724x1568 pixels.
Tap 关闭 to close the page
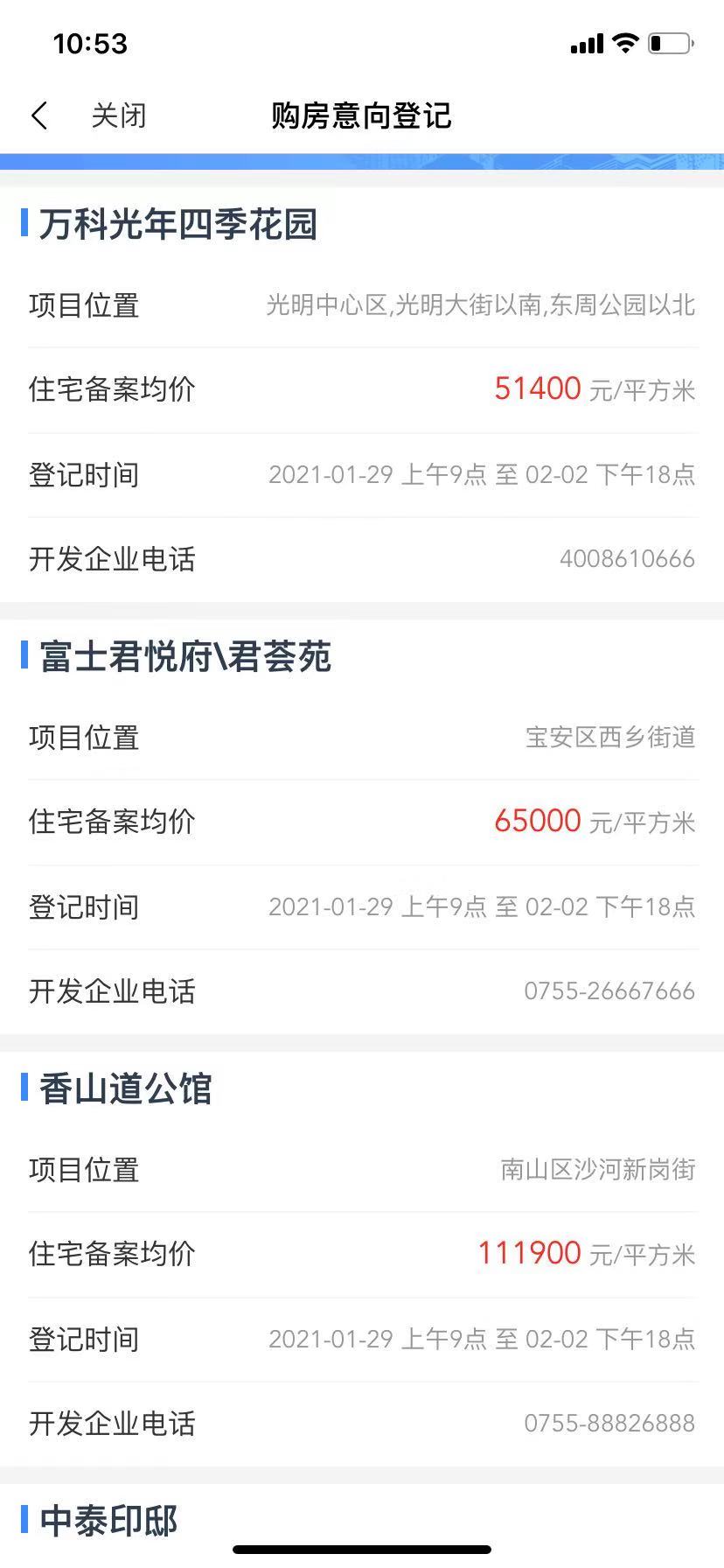(119, 115)
